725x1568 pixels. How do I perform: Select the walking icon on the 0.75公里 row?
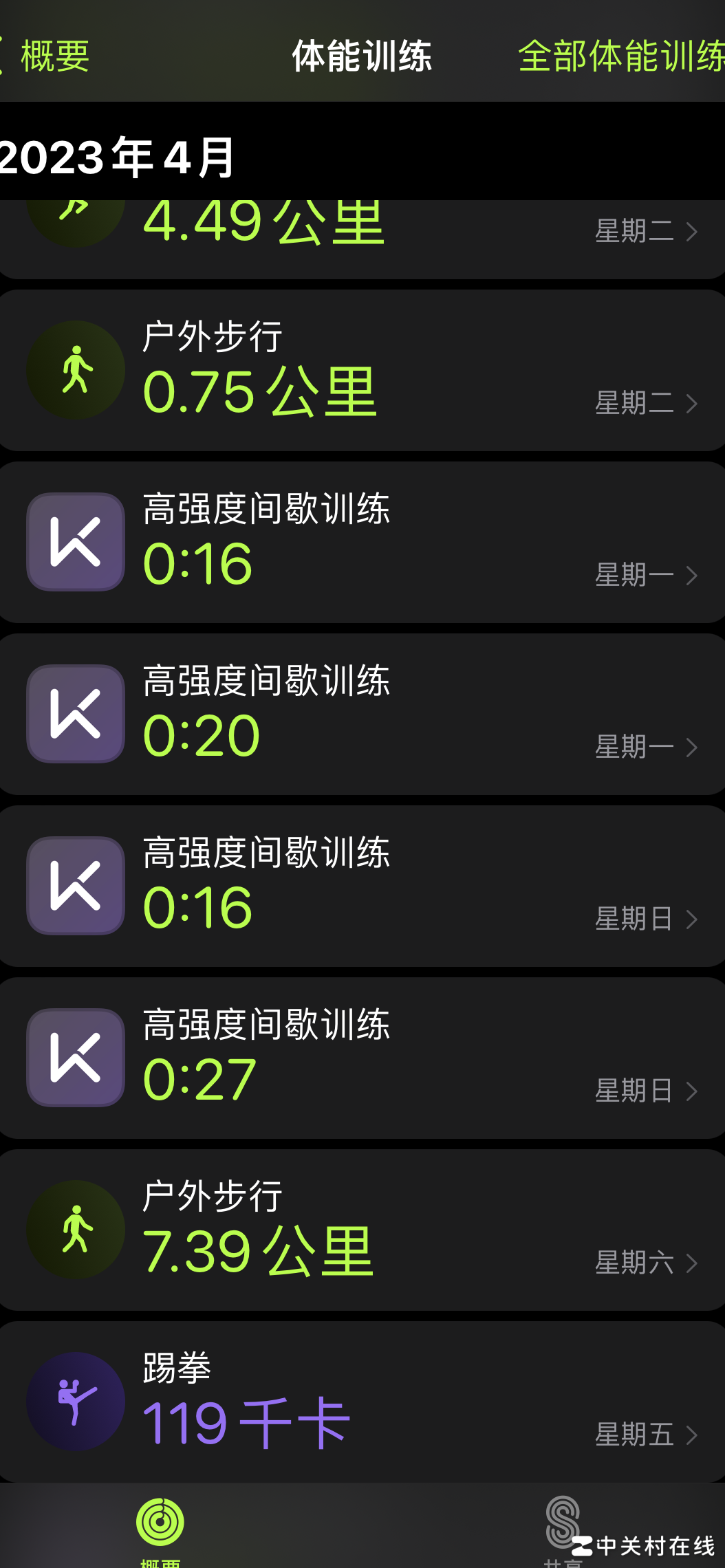point(76,369)
